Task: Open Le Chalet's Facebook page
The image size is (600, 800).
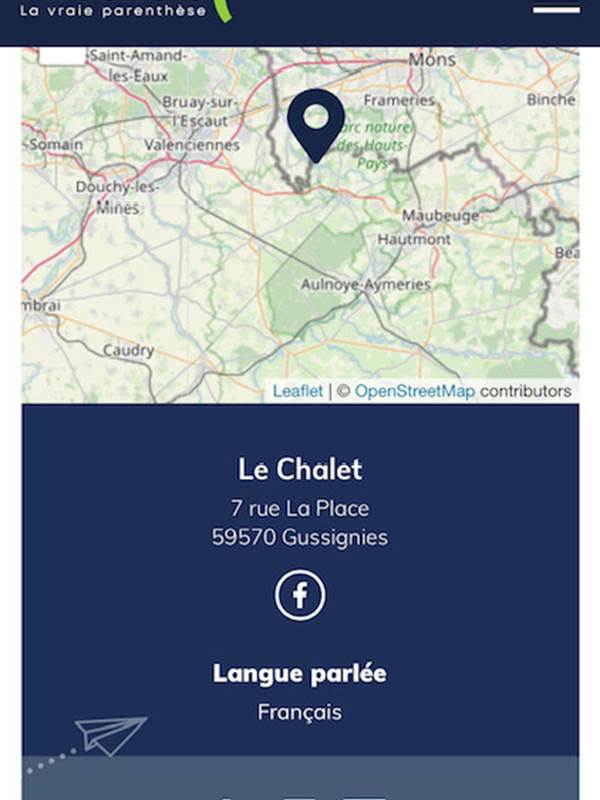Action: (x=300, y=596)
